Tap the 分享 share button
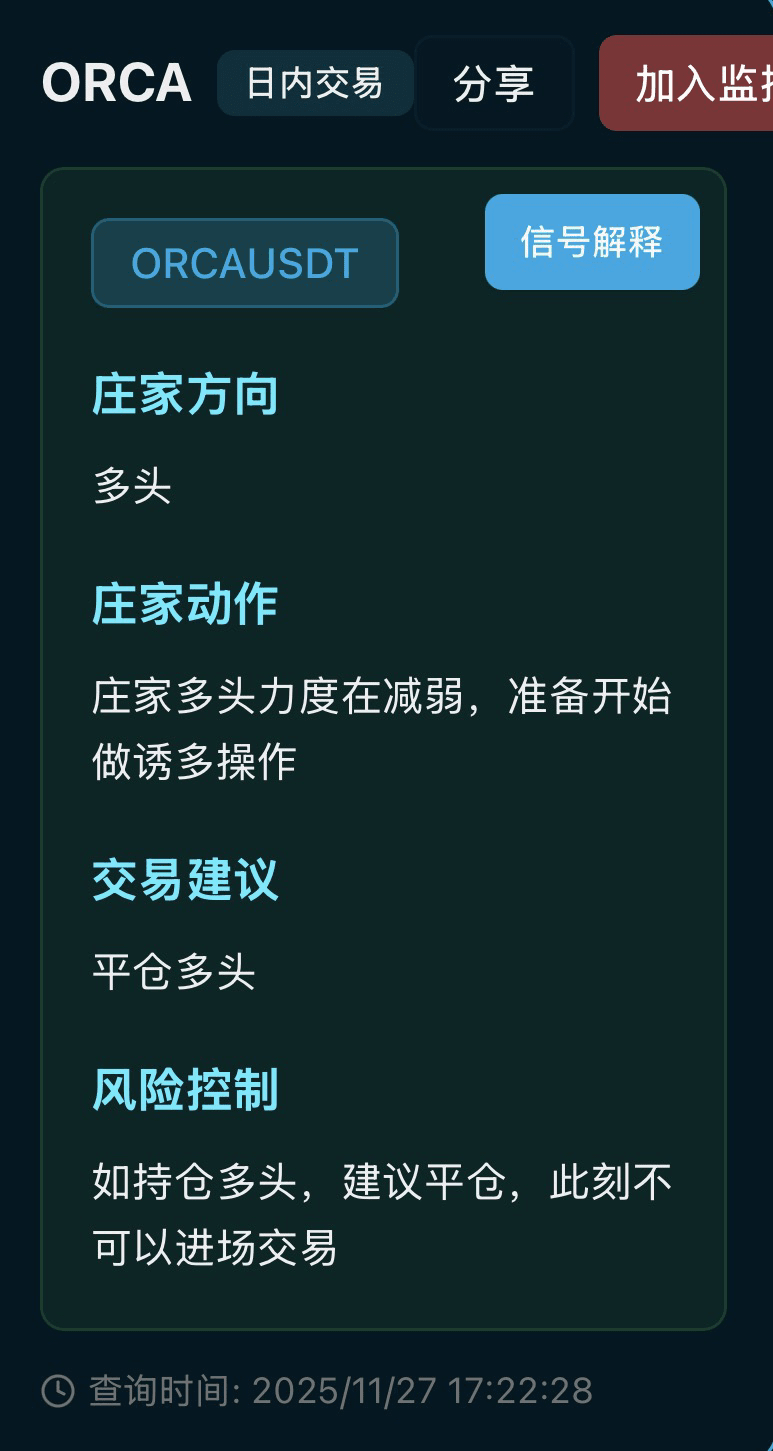Viewport: 773px width, 1451px height. [494, 84]
